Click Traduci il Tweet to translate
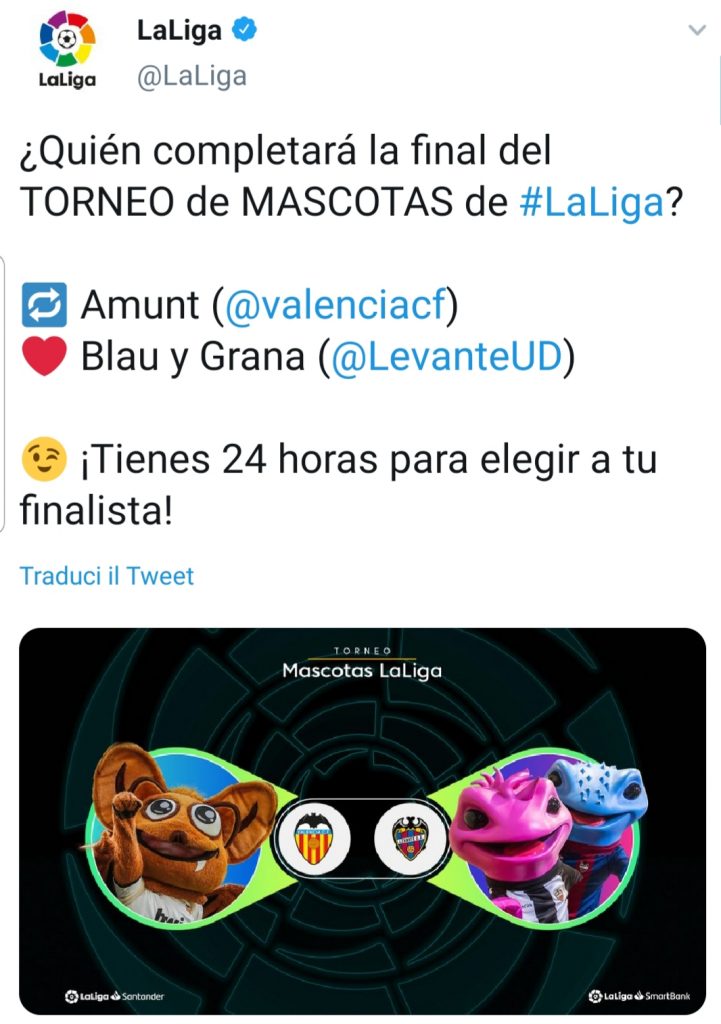This screenshot has height=1024, width=721. coord(106,576)
